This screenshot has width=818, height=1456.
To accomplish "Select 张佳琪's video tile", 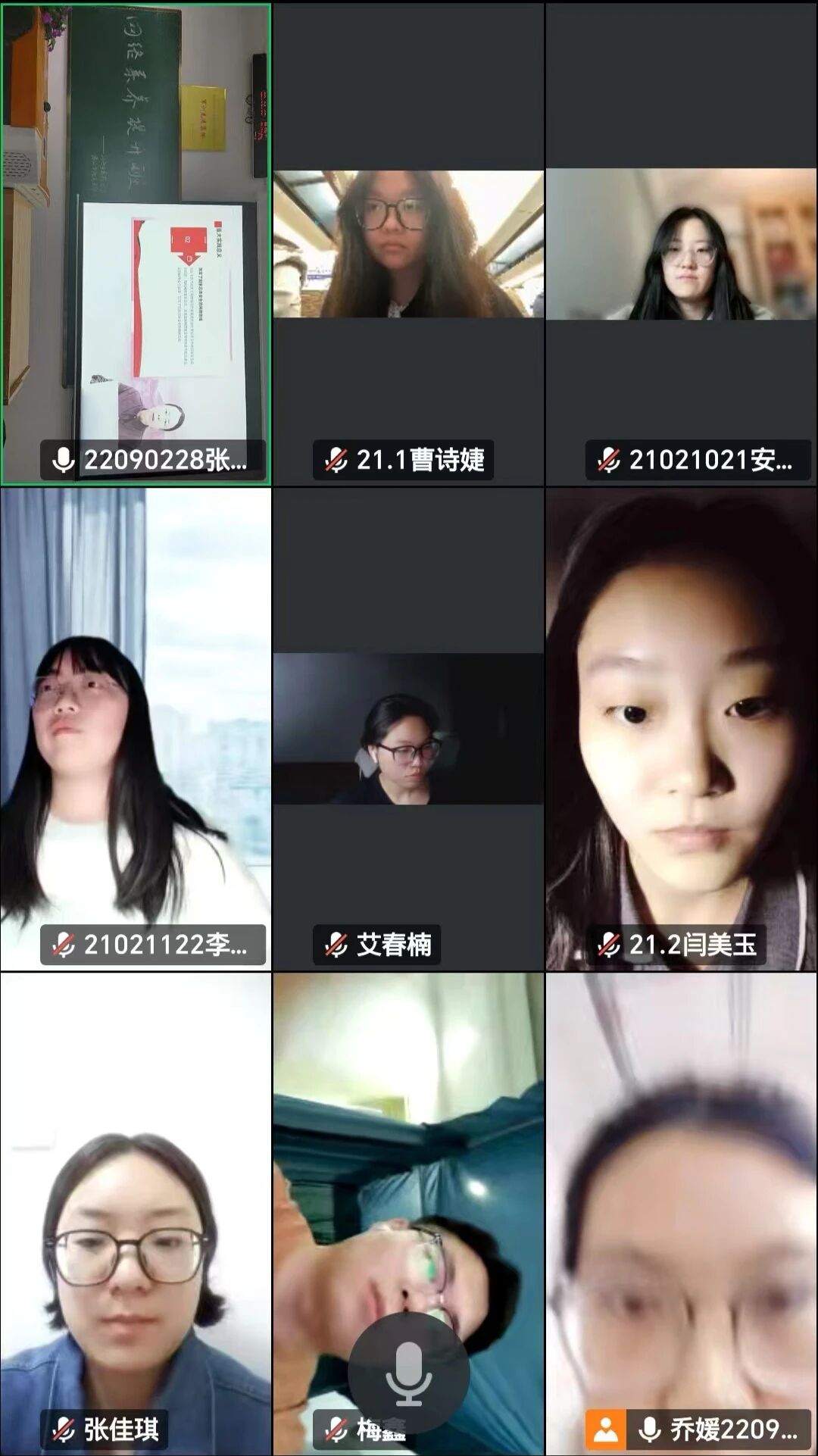I will (136, 1212).
